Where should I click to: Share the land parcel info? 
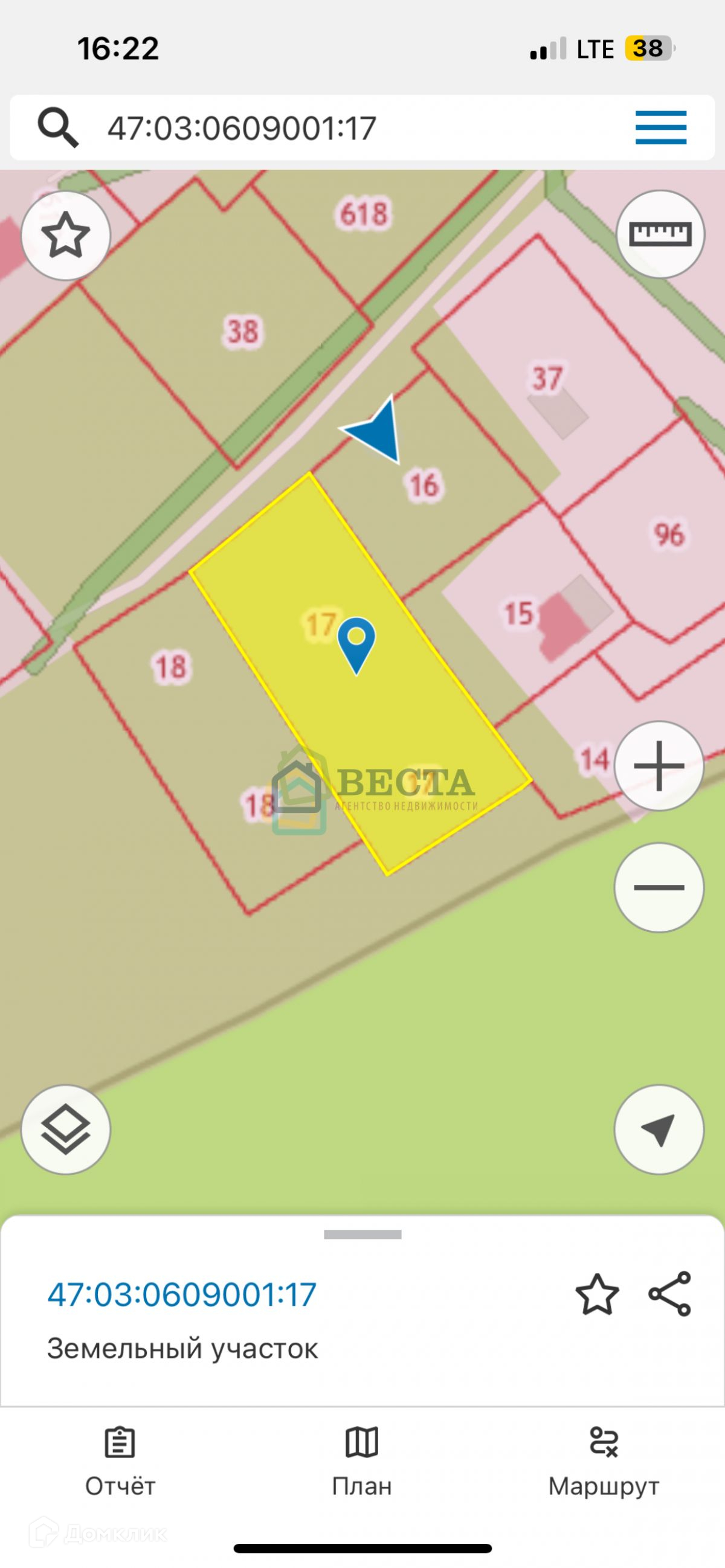(670, 1294)
